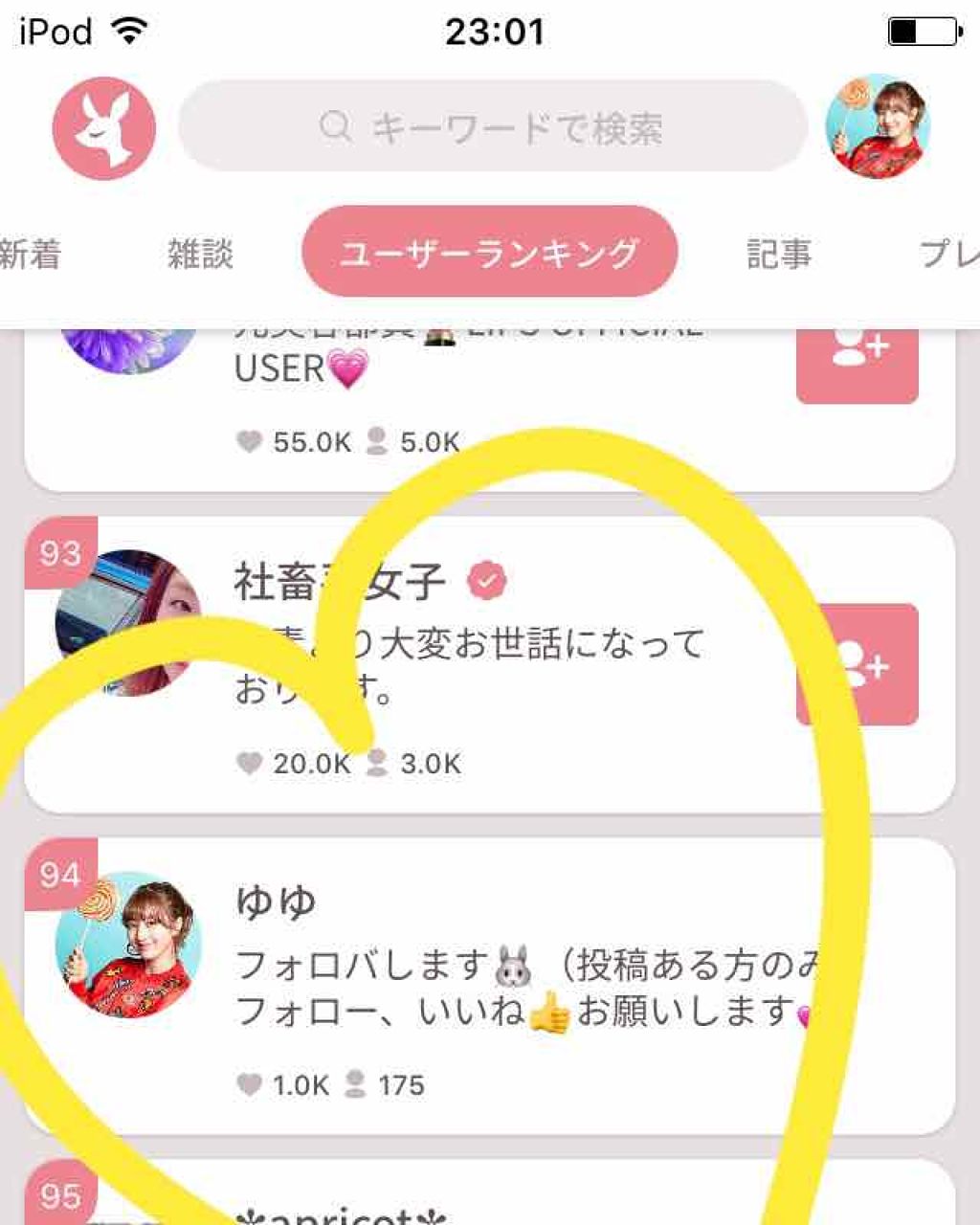This screenshot has width=980, height=1225.
Task: Open your account avatar at top right
Action: click(879, 127)
